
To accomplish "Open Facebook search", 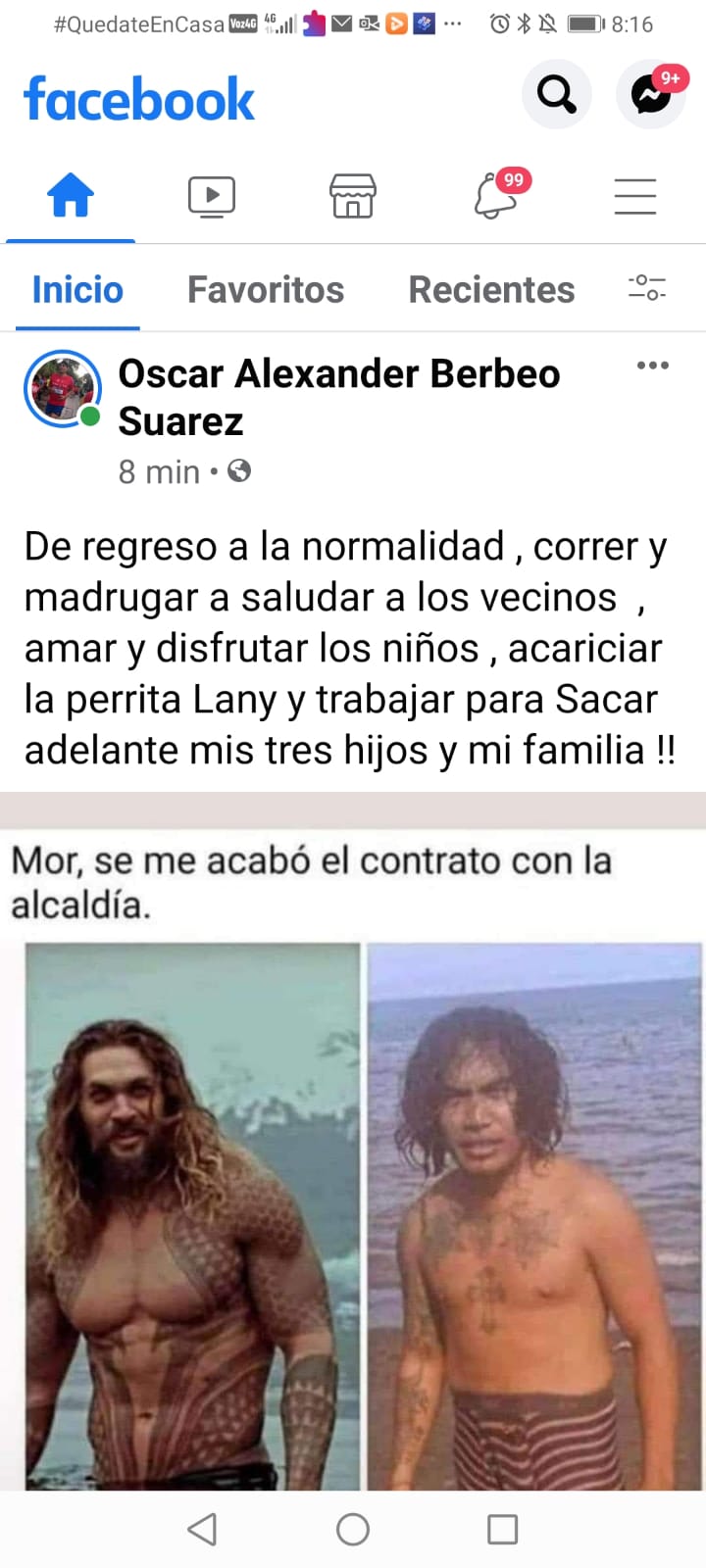I will (556, 95).
